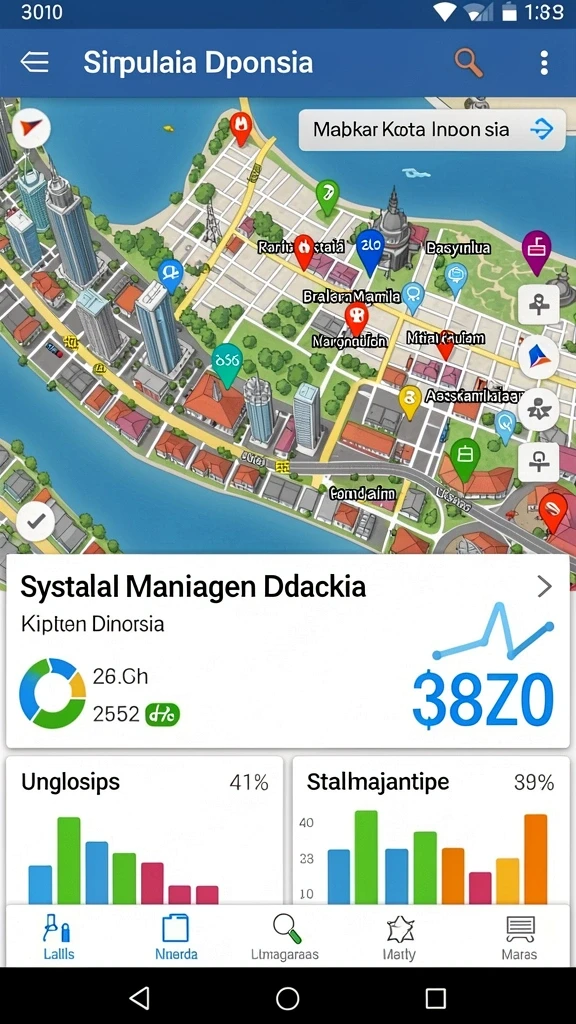Go back with the system back button
The width and height of the screenshot is (576, 1024).
pyautogui.click(x=140, y=997)
